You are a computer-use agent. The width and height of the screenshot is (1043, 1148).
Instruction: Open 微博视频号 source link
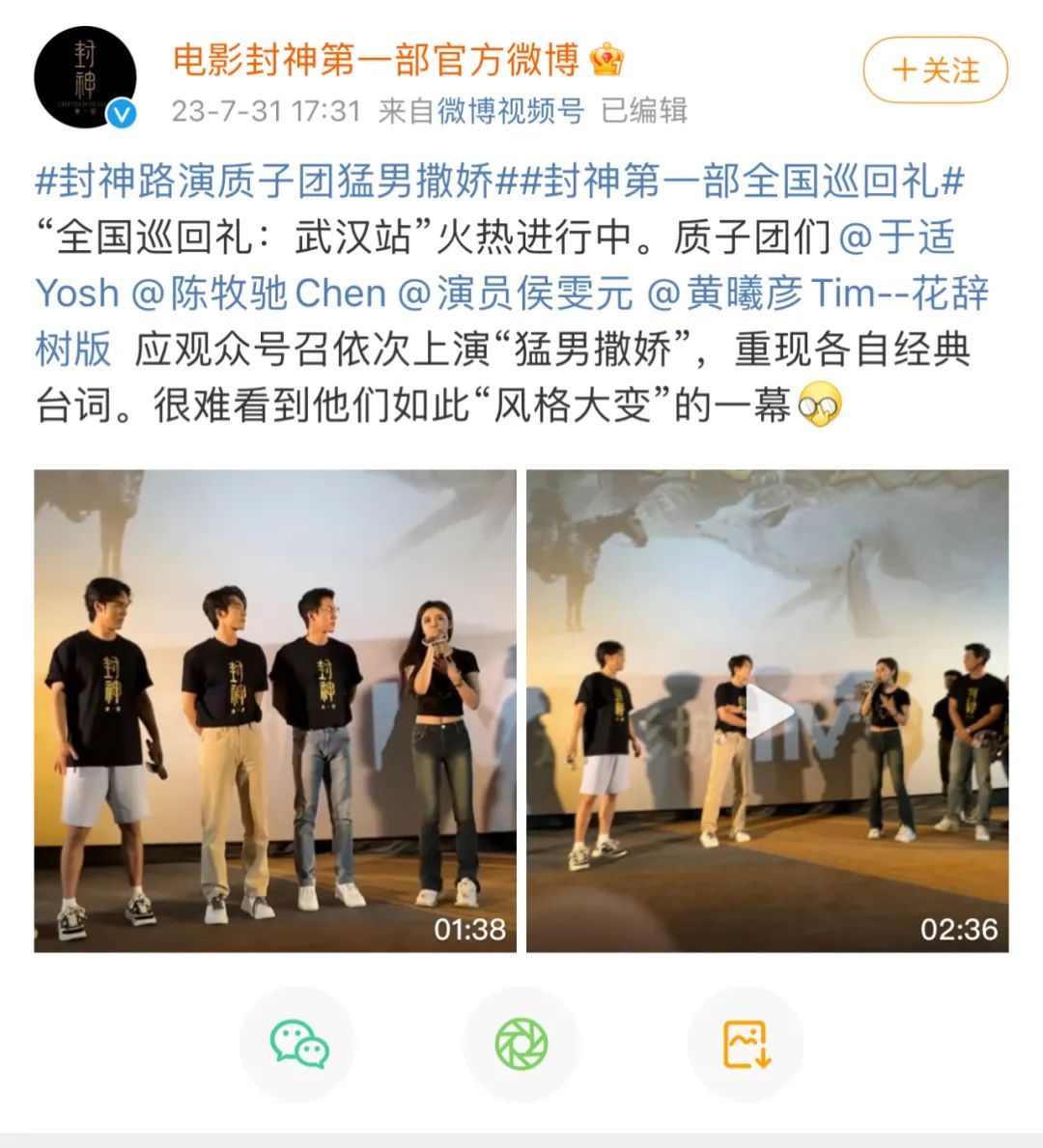510,111
